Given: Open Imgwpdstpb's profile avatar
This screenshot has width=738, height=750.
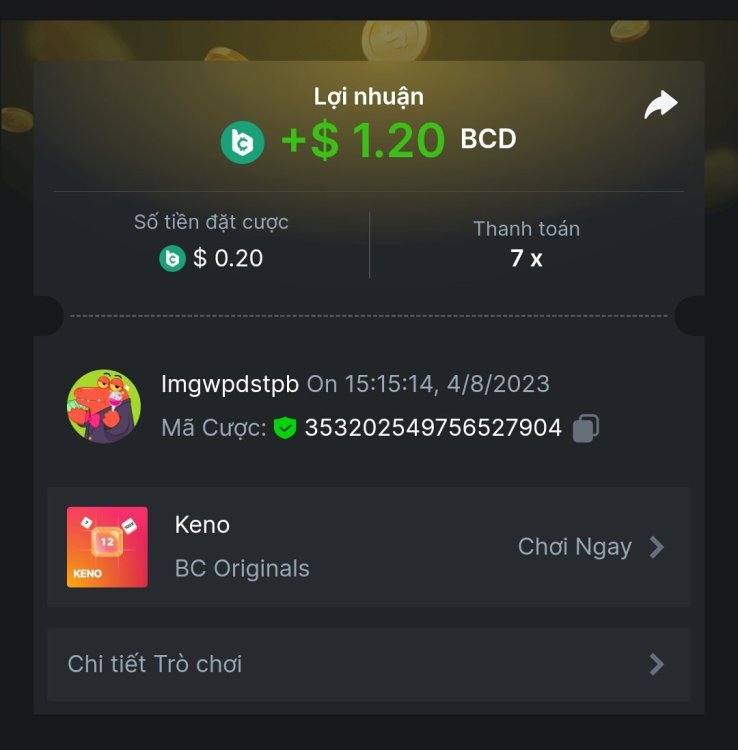Looking at the screenshot, I should 104,406.
